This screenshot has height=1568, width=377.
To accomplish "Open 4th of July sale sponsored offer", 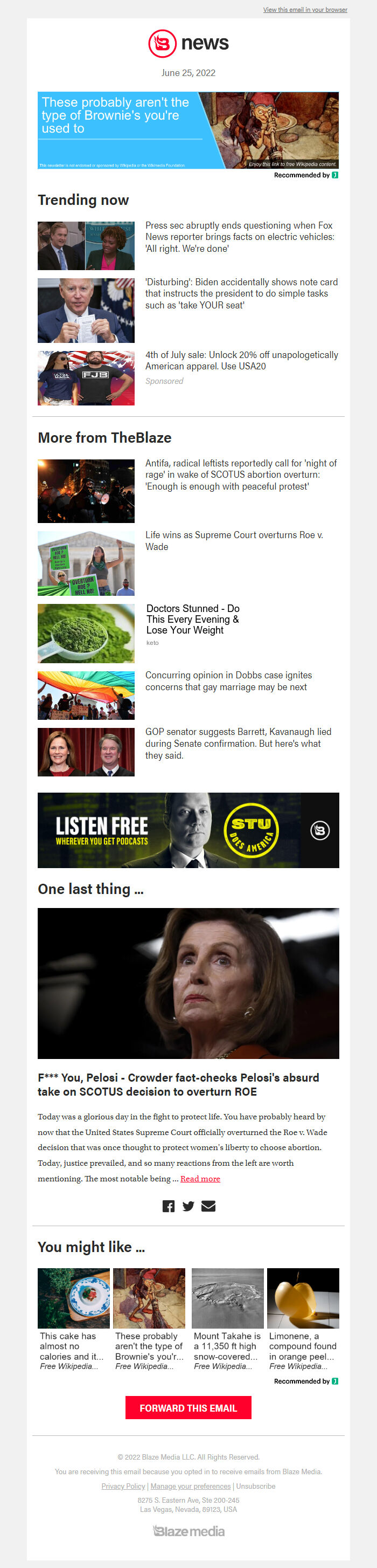I will (x=241, y=360).
